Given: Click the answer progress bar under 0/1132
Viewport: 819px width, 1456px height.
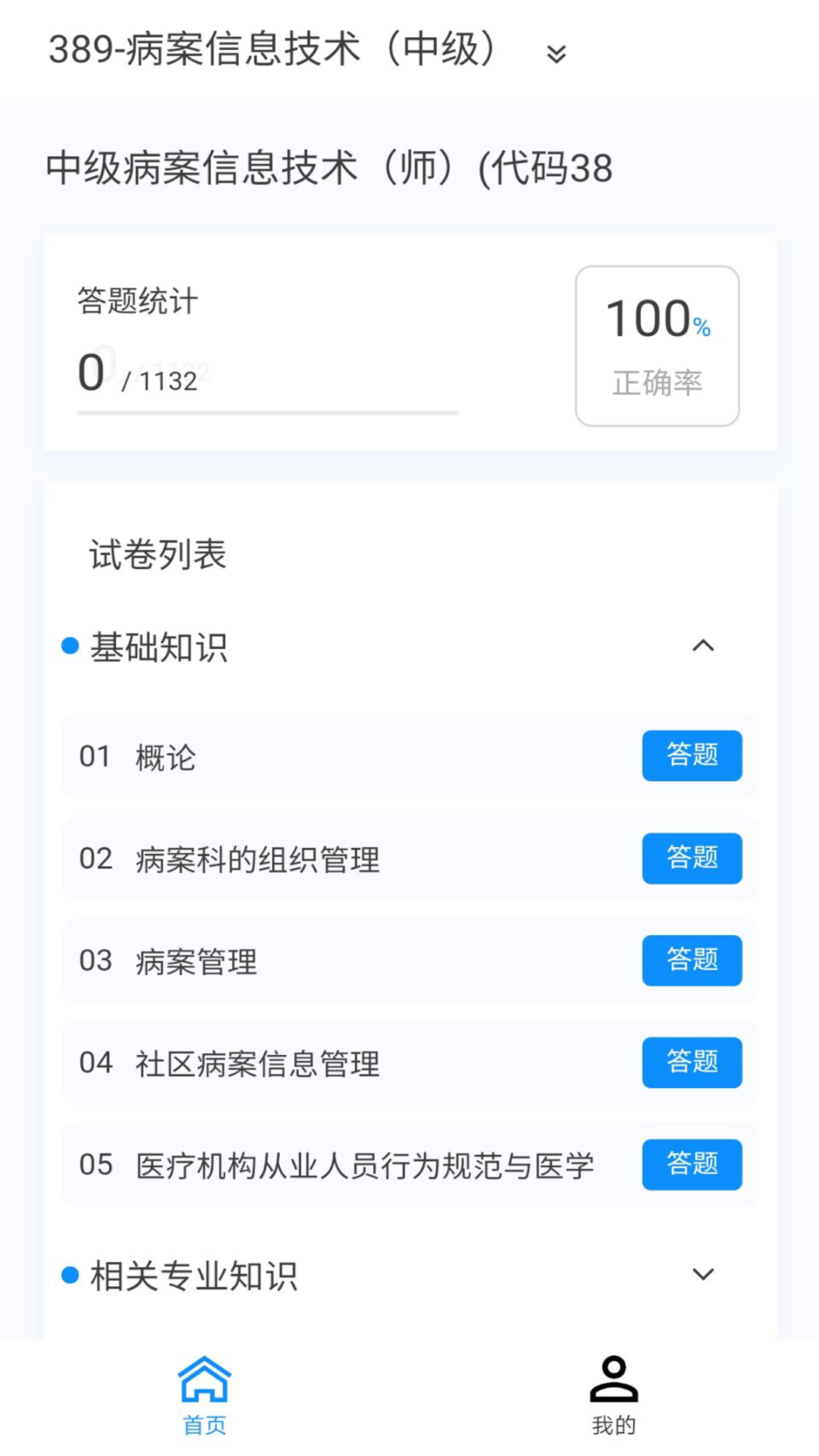Looking at the screenshot, I should [x=267, y=413].
